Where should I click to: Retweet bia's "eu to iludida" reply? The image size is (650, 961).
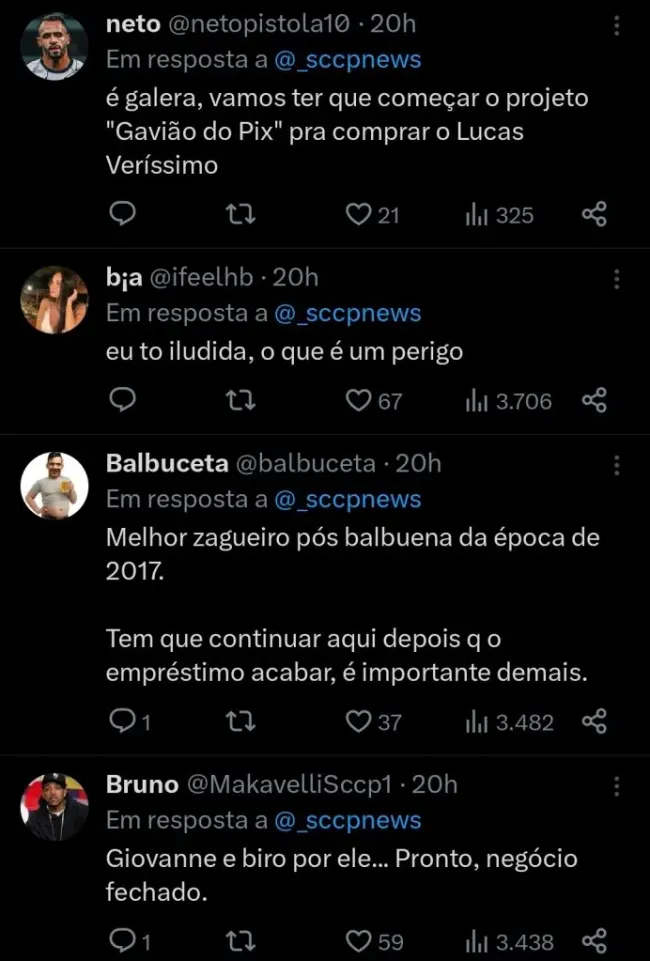point(241,401)
